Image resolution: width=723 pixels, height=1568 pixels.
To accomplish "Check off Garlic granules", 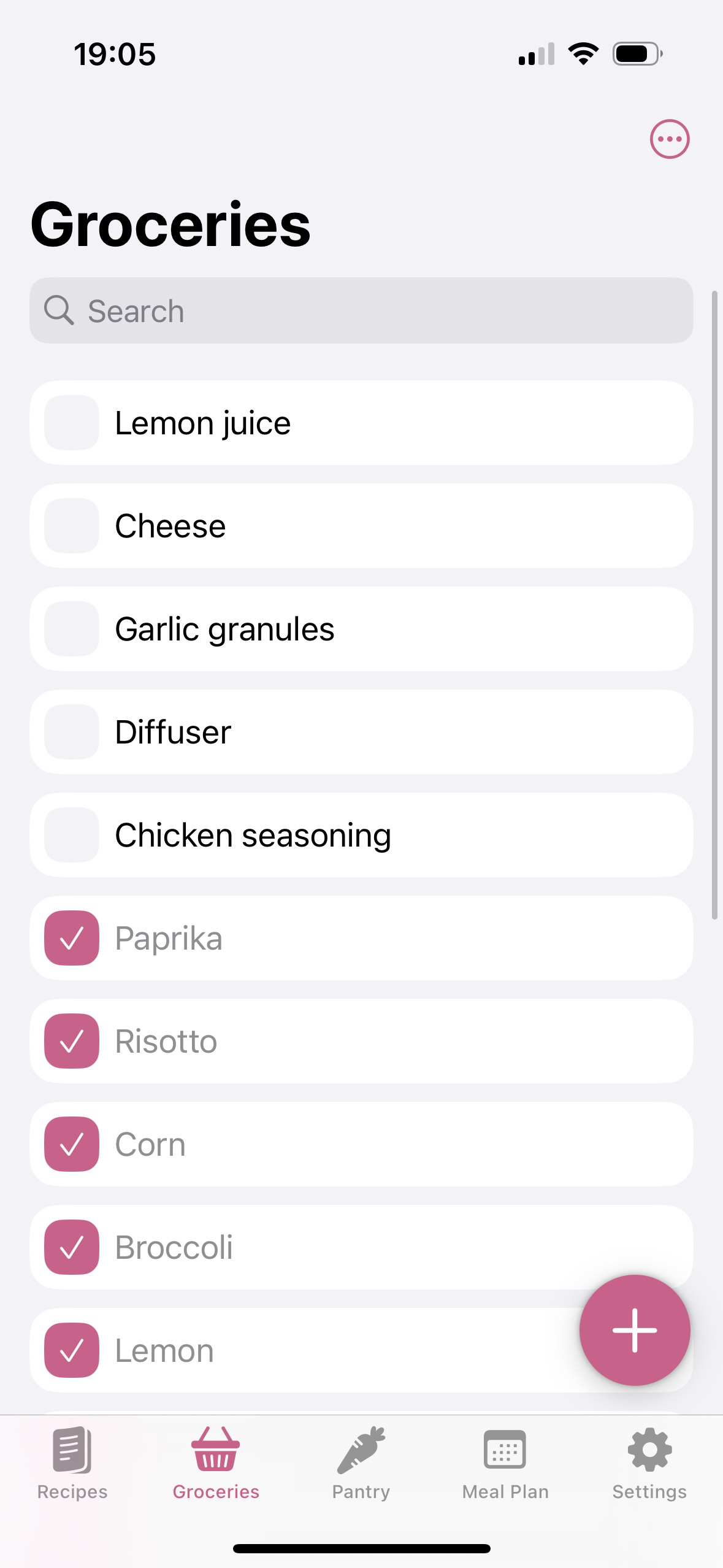I will coord(71,629).
